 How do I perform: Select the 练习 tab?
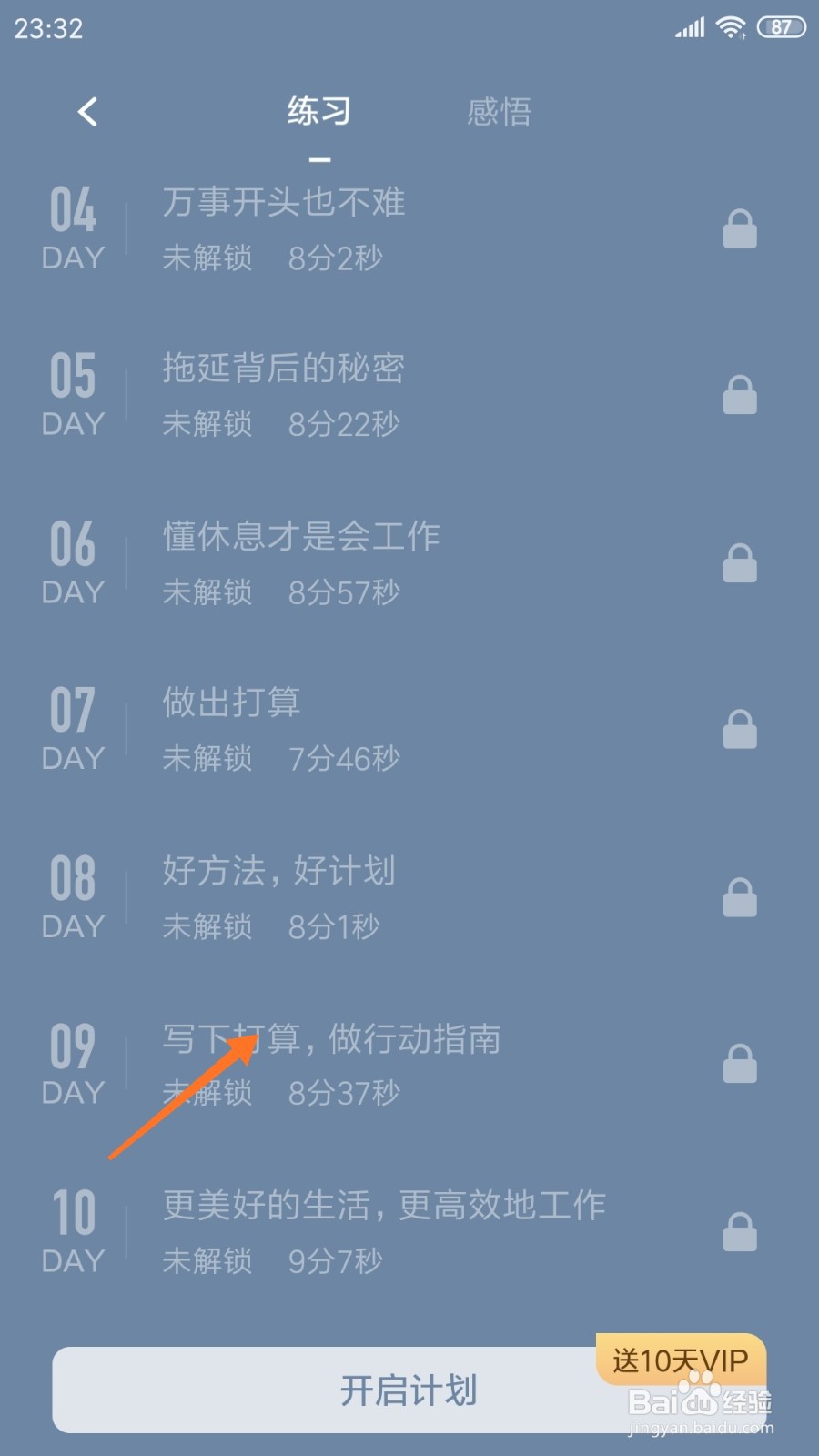[318, 110]
